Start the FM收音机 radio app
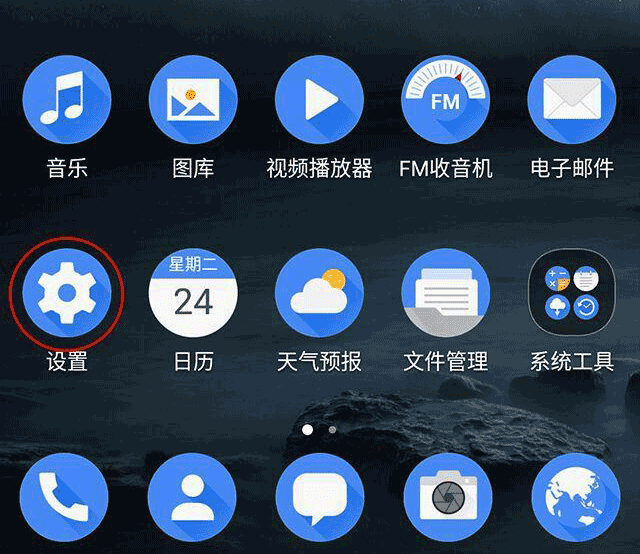 click(446, 100)
